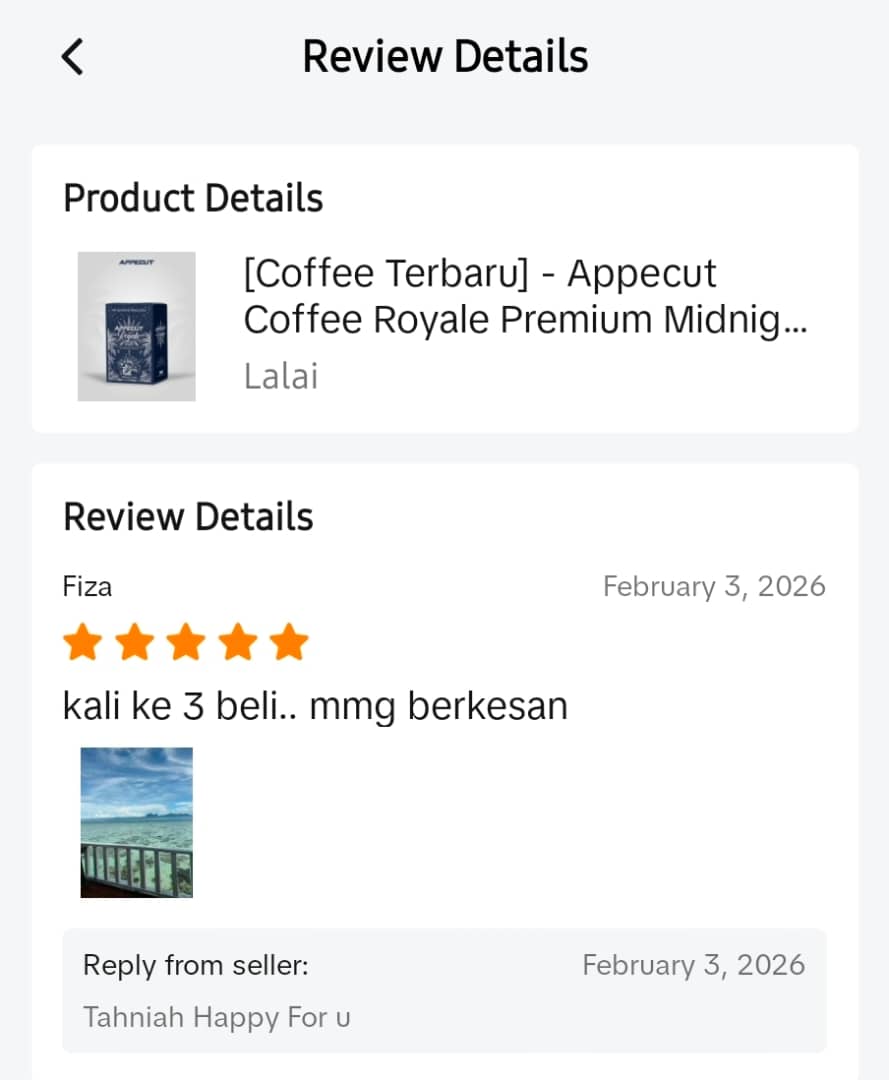Image resolution: width=889 pixels, height=1080 pixels.
Task: Click the second star in the rating
Action: pyautogui.click(x=135, y=641)
